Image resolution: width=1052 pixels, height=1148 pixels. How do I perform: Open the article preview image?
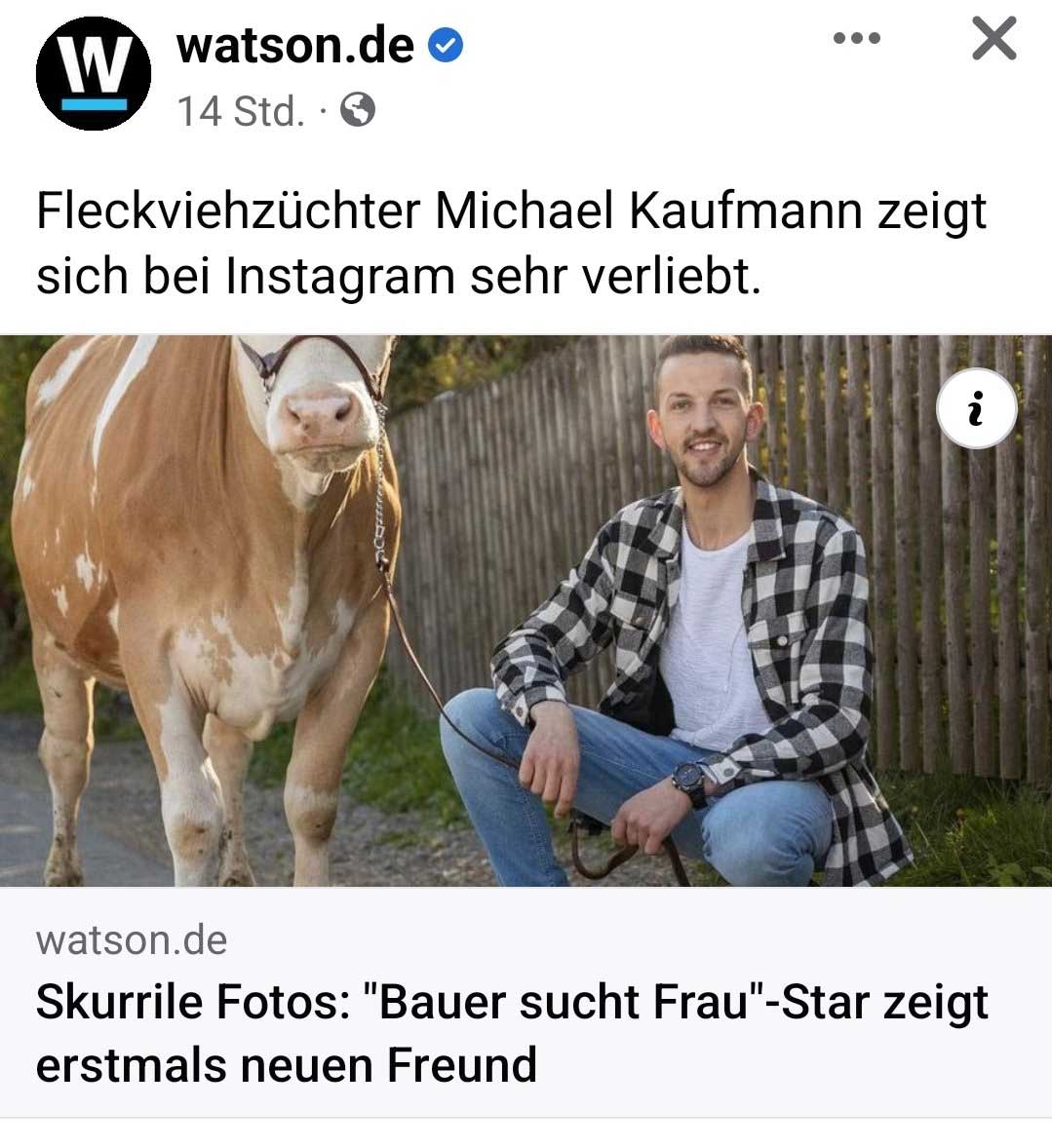tap(526, 610)
